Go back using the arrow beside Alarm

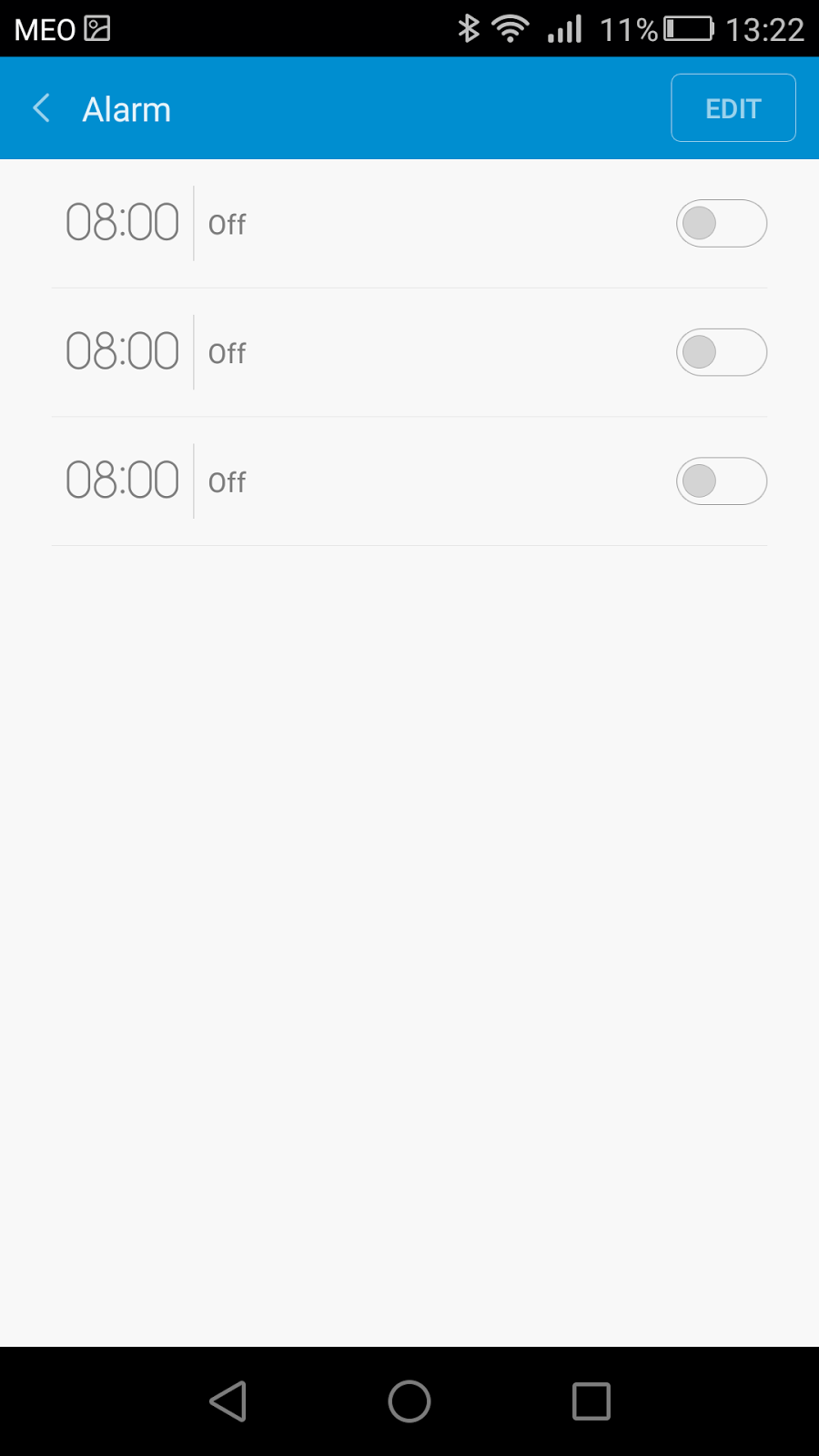(x=42, y=108)
